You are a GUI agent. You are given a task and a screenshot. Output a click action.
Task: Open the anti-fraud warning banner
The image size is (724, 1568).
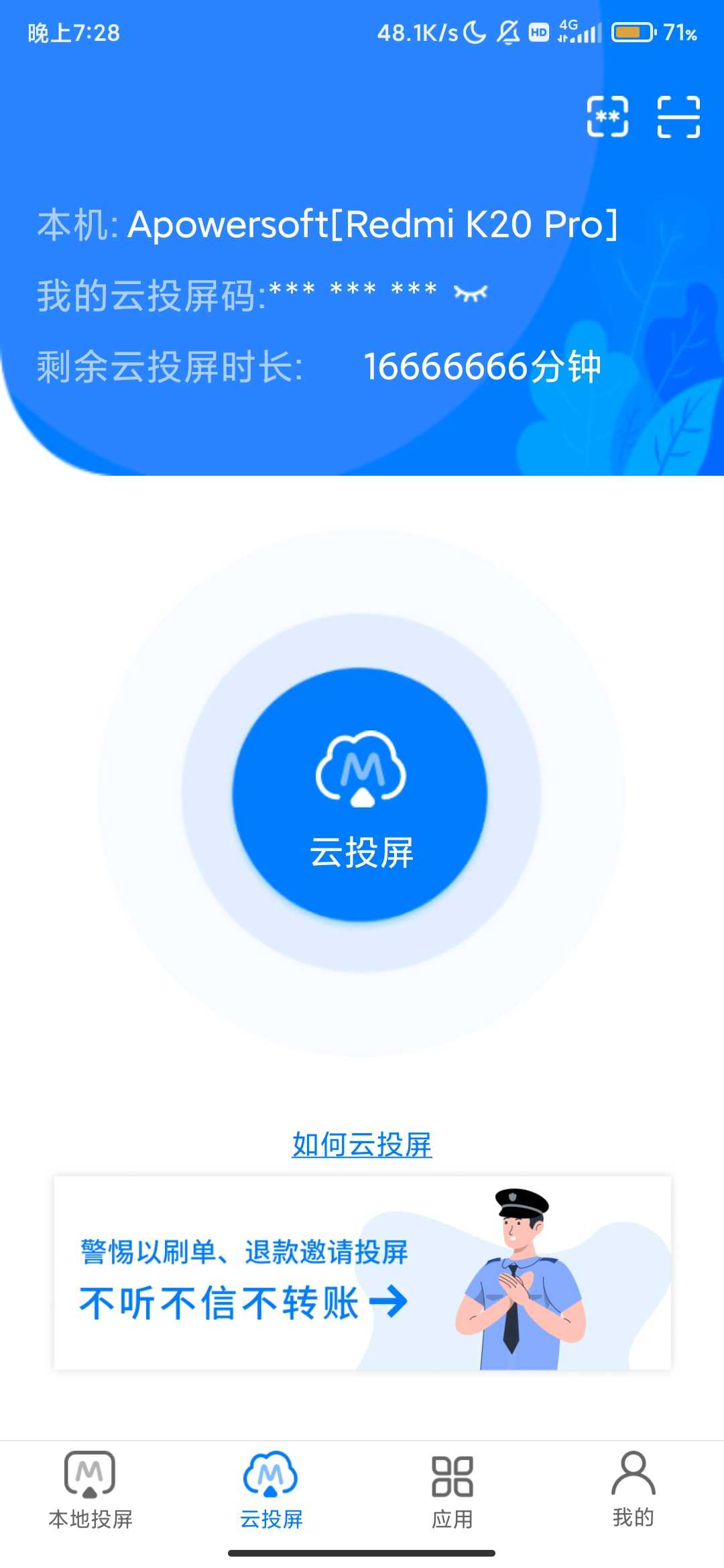(x=362, y=1273)
